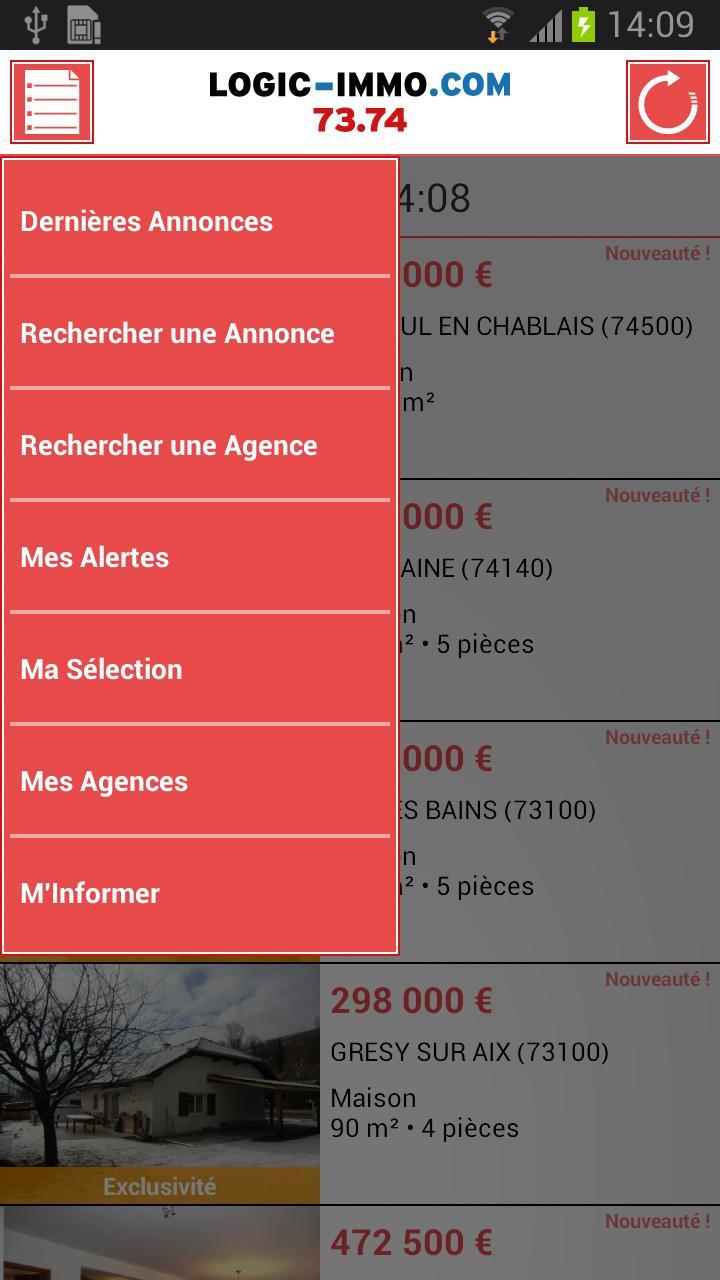Tap the LOGIC-IMMO.COM logo

(360, 86)
